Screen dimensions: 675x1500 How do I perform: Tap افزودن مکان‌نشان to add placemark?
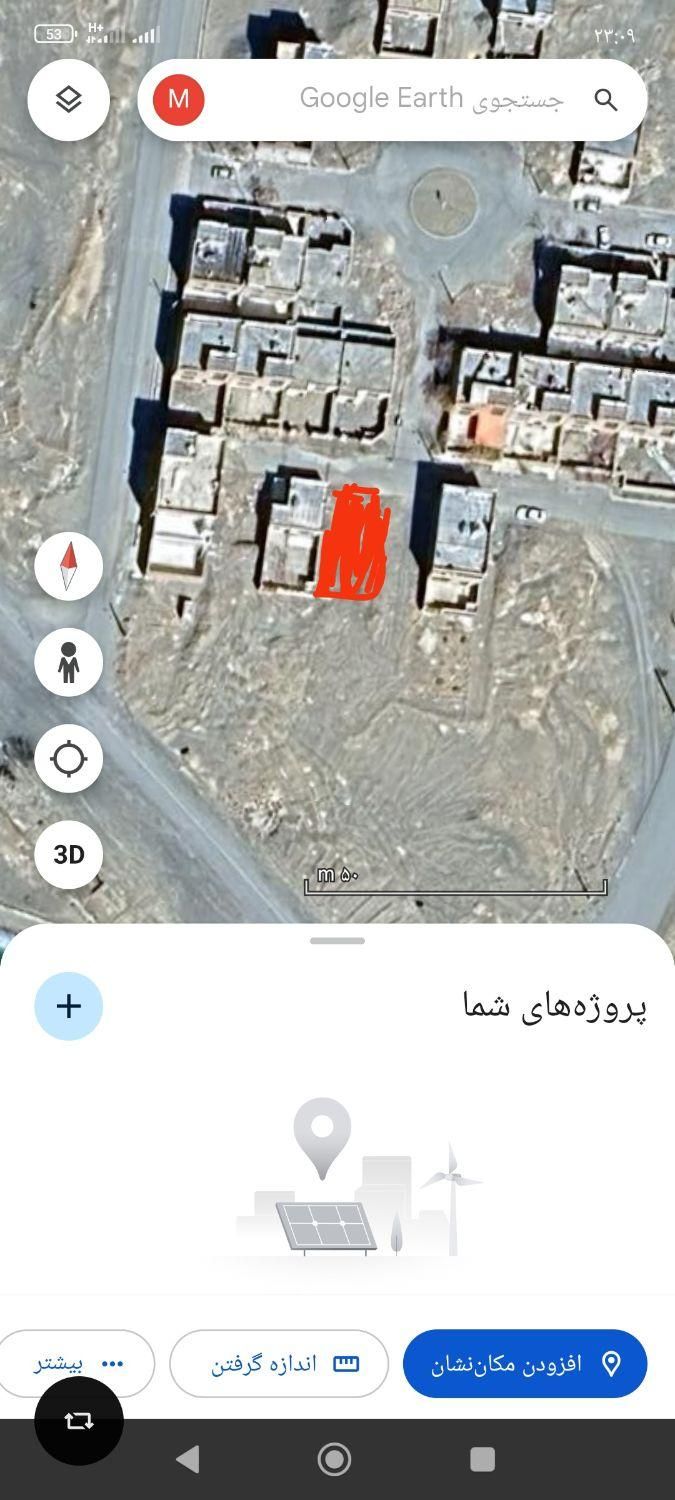click(x=525, y=1363)
